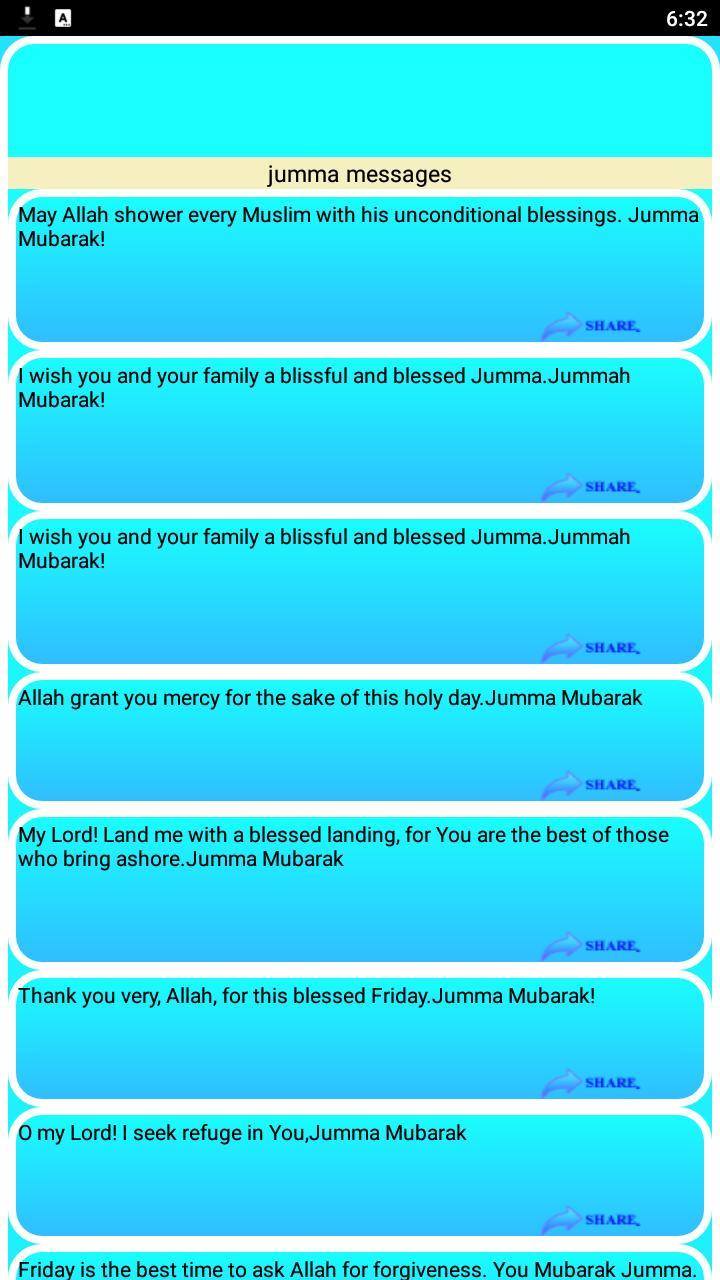Tap the keyboard notification icon in status bar
The width and height of the screenshot is (720, 1280).
click(x=64, y=16)
